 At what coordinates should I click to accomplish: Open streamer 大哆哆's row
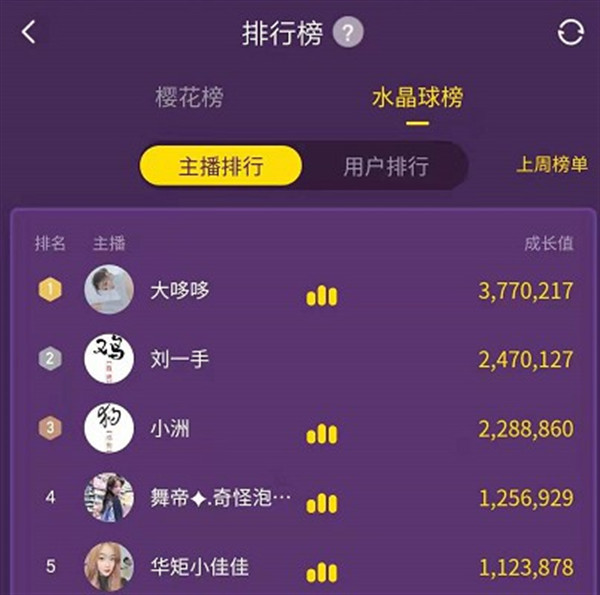coord(300,291)
